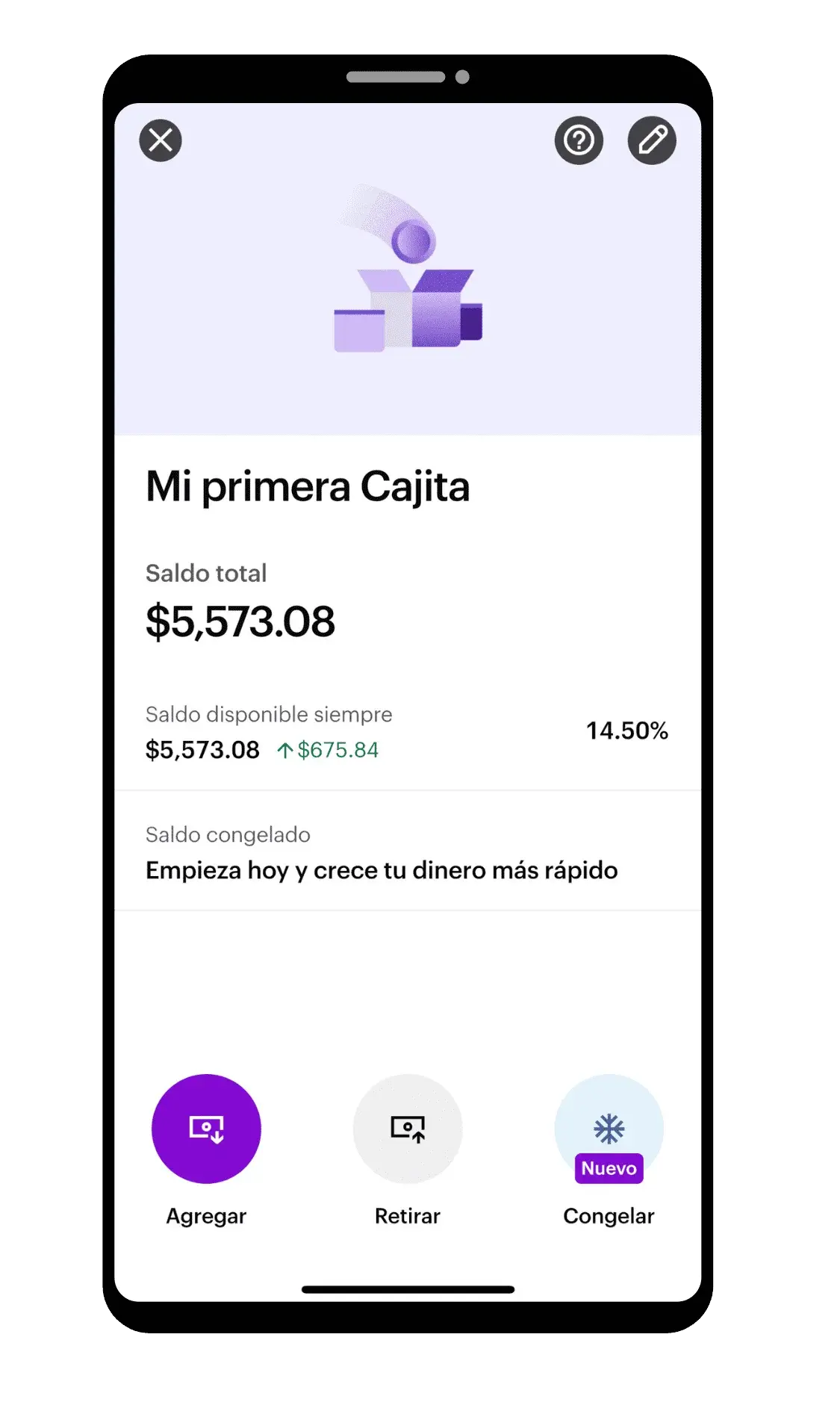Tap the pencil icon to edit the Cajita
This screenshot has height=1405, width=840.
pos(652,140)
